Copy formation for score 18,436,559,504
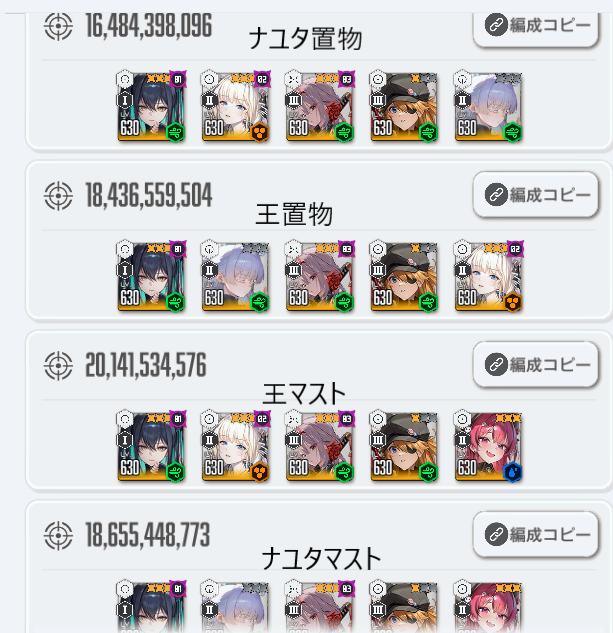 [x=536, y=195]
